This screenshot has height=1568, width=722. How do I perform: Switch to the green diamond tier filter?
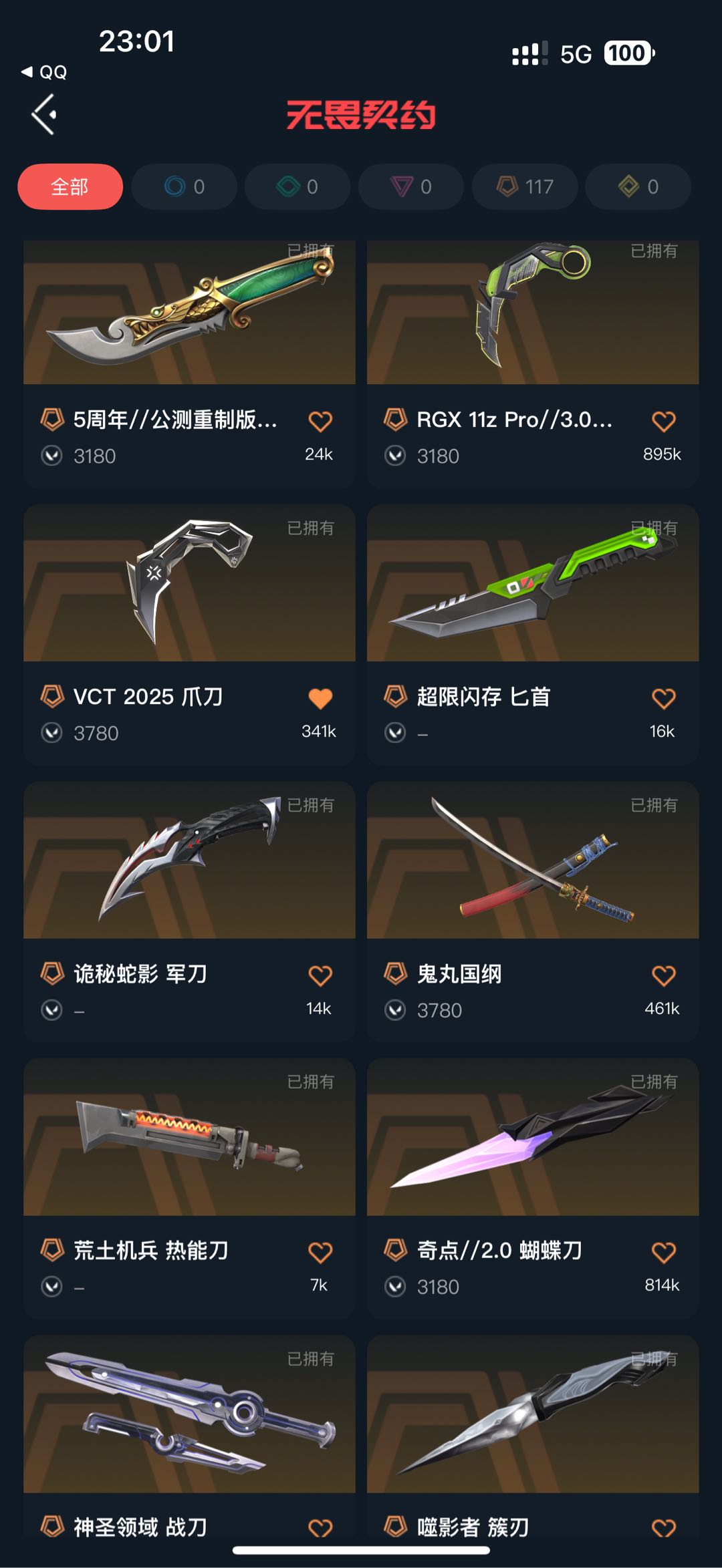(x=297, y=186)
